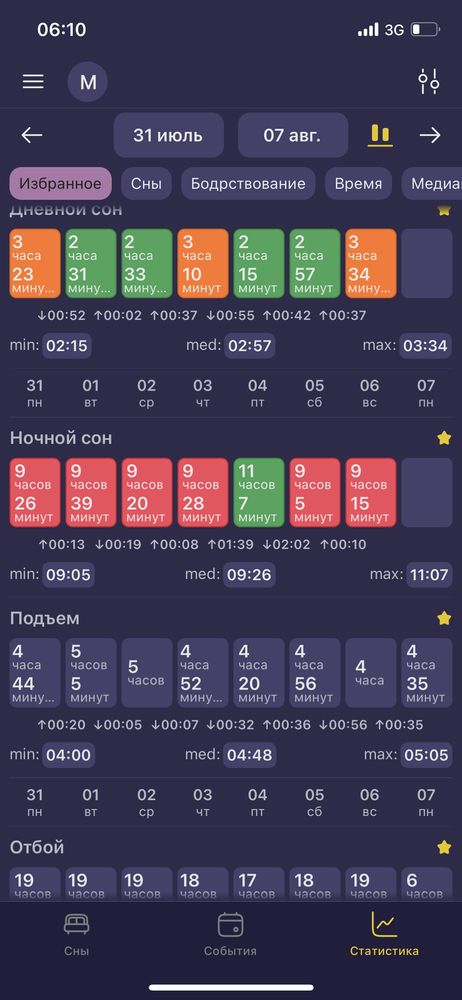Screen dimensions: 462x1000
Task: Switch to the Сны chip
Action: (147, 184)
